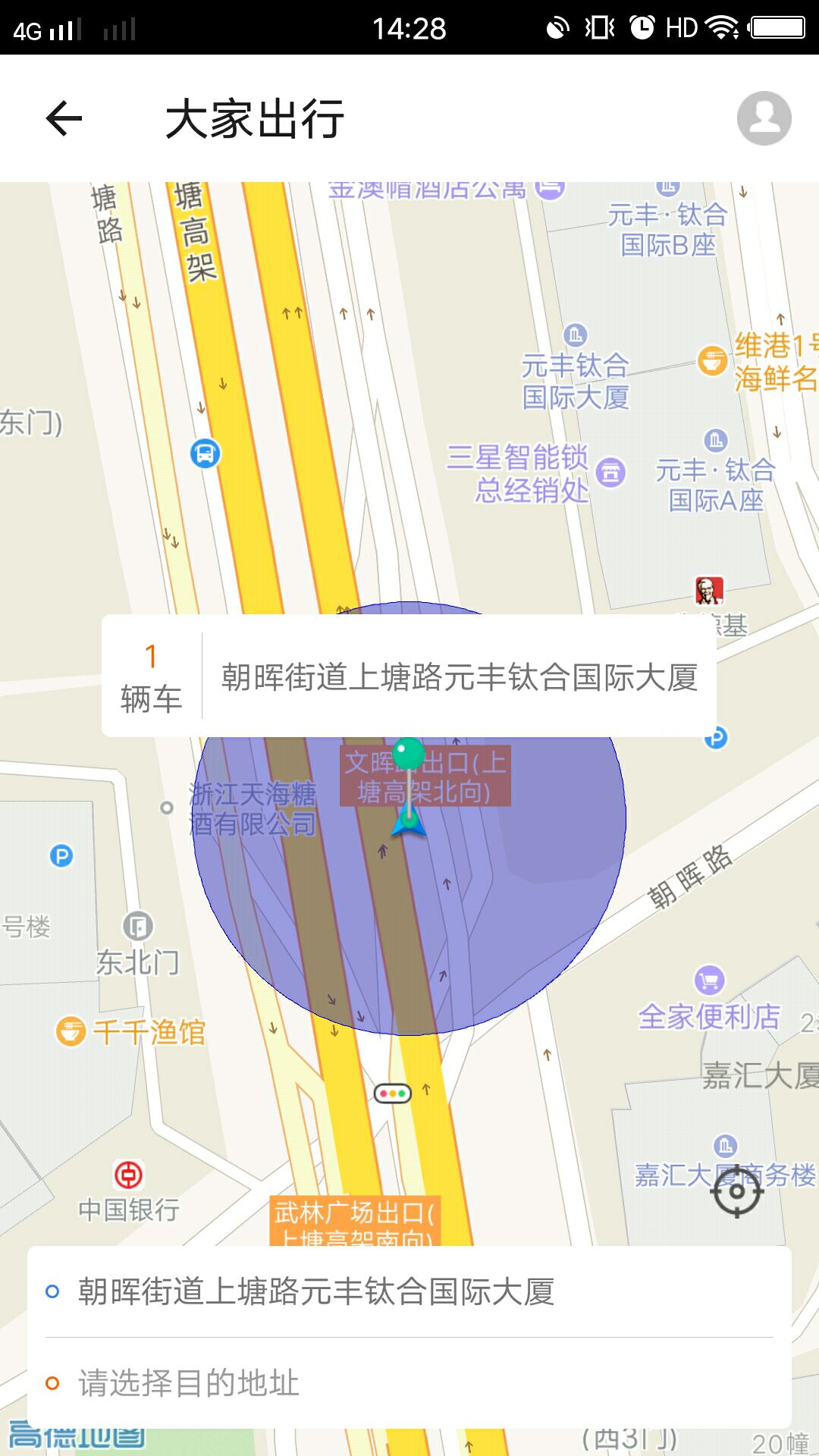Select destination via 请选择目的地址
Viewport: 819px width, 1456px height.
click(190, 1382)
